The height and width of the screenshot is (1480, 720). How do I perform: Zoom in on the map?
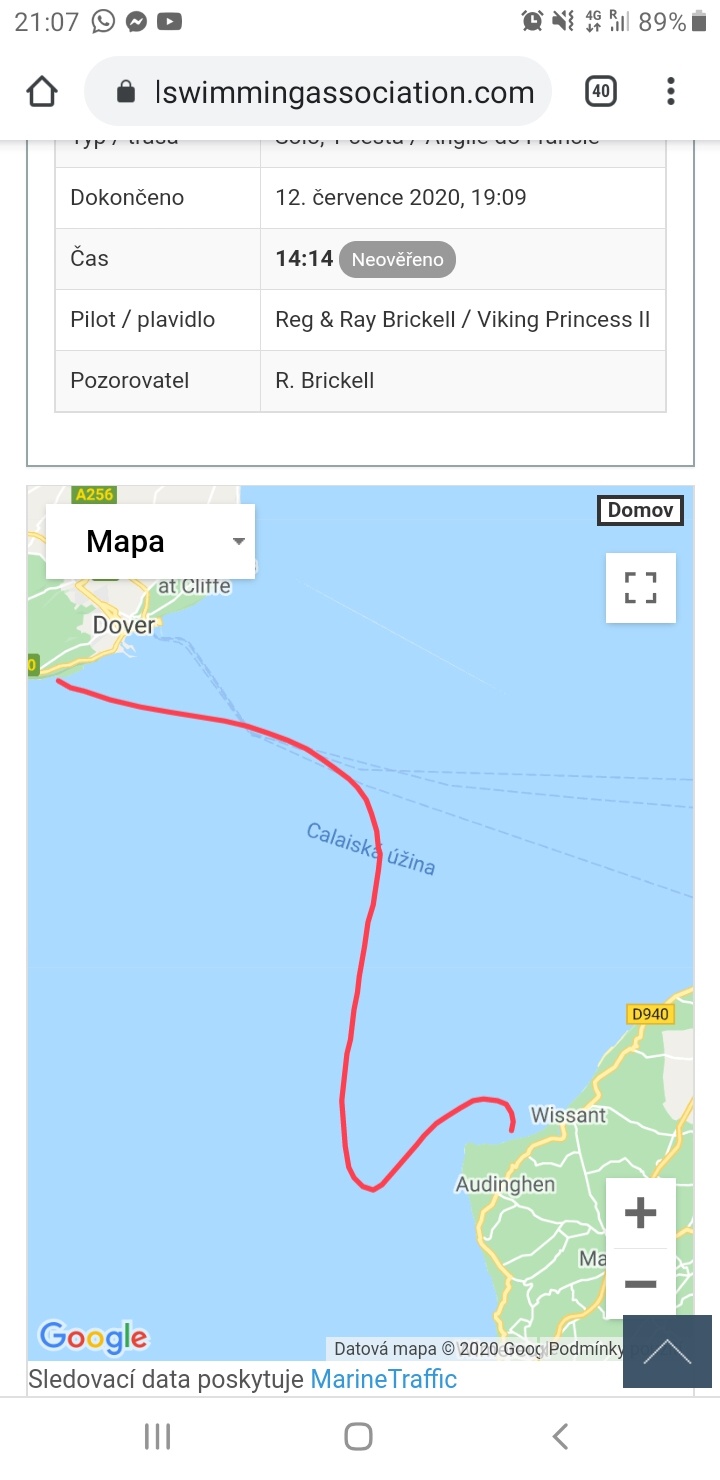[x=640, y=1213]
